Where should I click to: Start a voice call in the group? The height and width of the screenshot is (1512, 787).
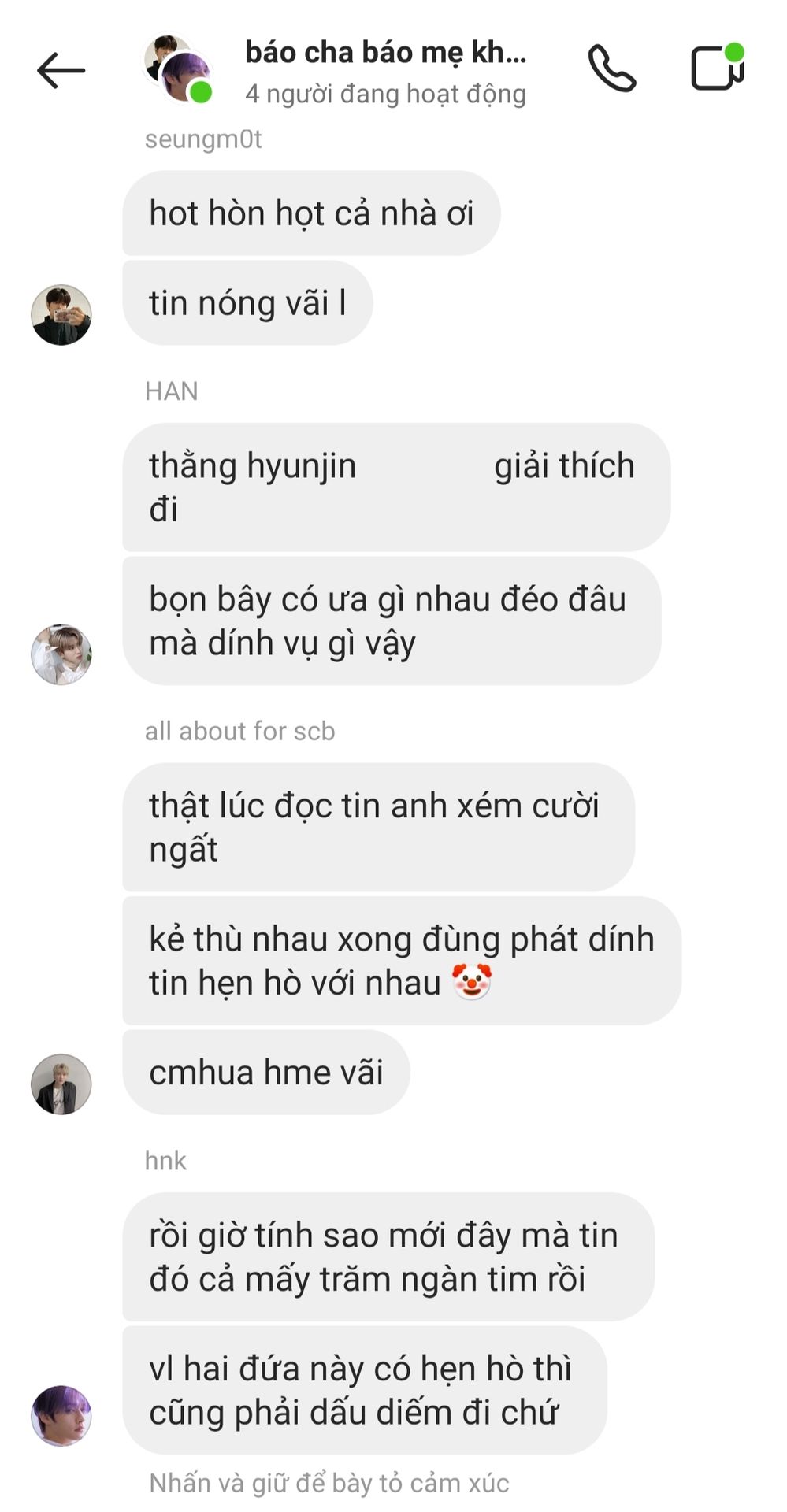(x=612, y=69)
